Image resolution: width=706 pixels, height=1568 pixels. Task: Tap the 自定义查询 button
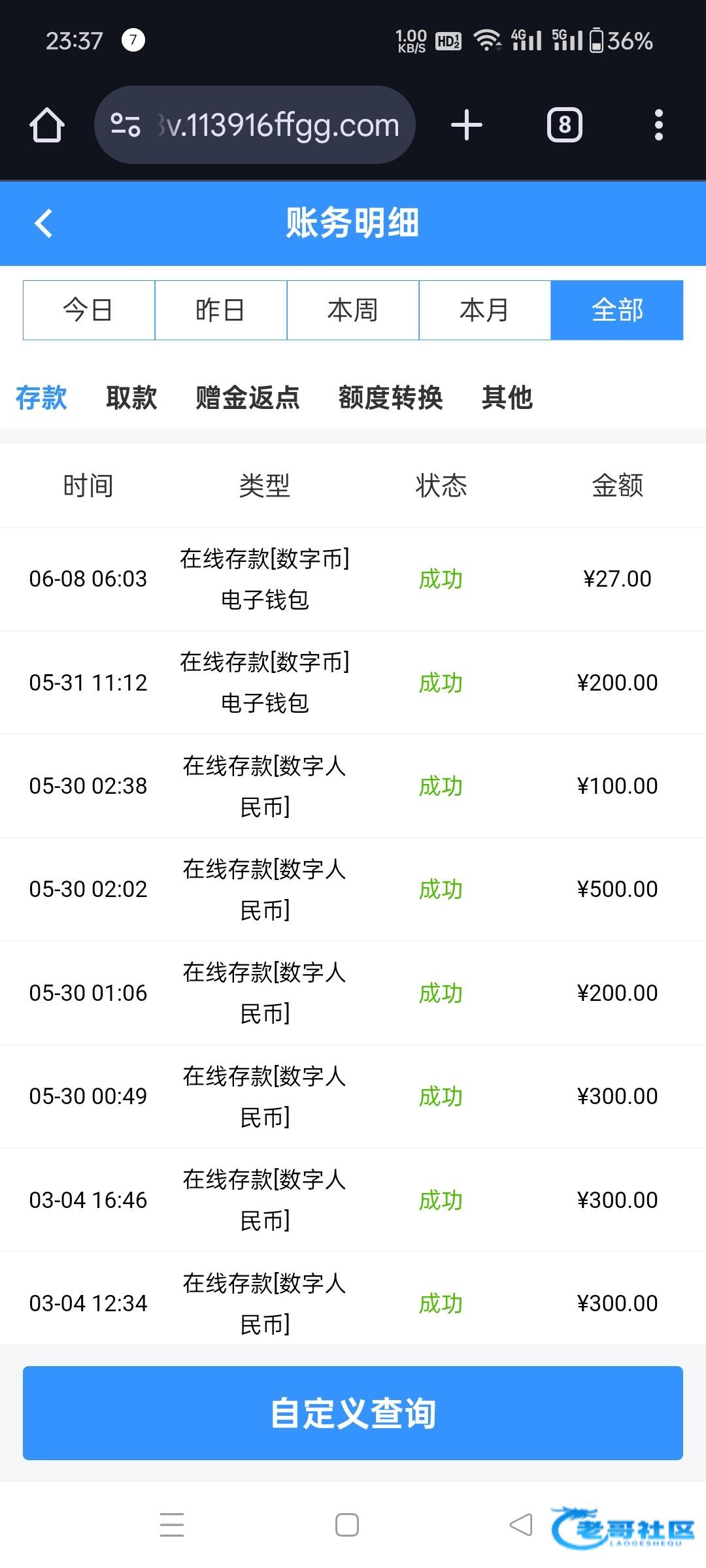353,1413
